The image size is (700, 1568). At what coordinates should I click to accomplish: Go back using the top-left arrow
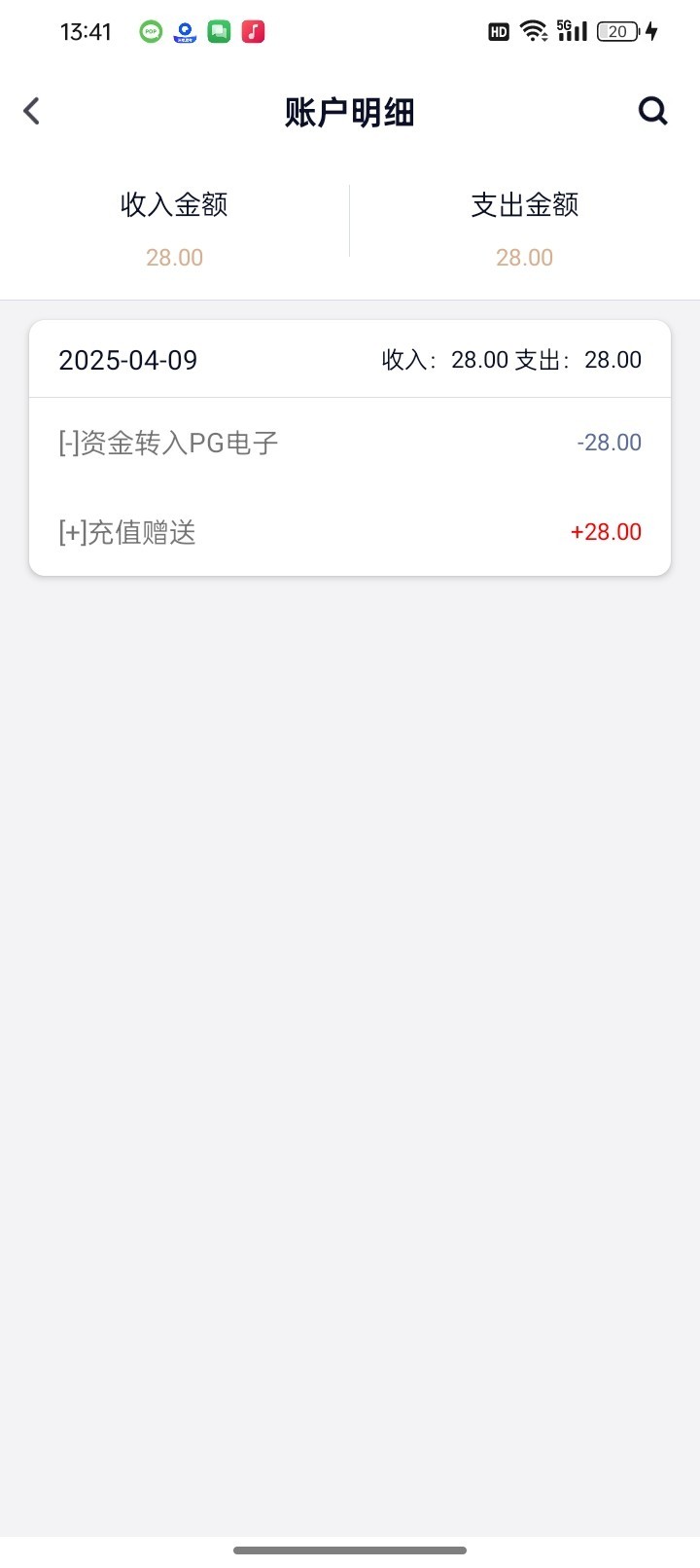click(x=31, y=111)
